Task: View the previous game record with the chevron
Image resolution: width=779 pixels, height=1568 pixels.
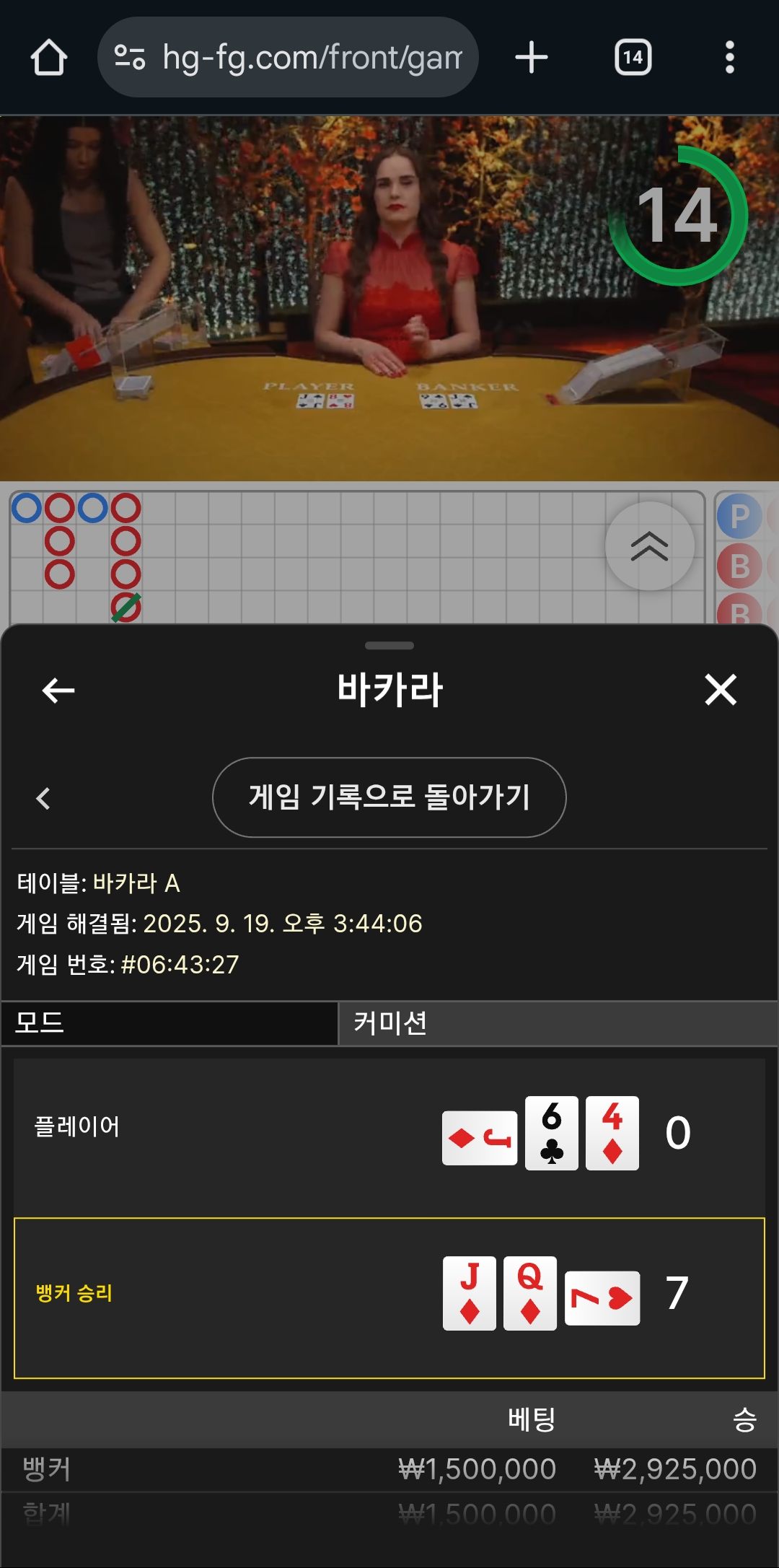Action: click(x=43, y=798)
